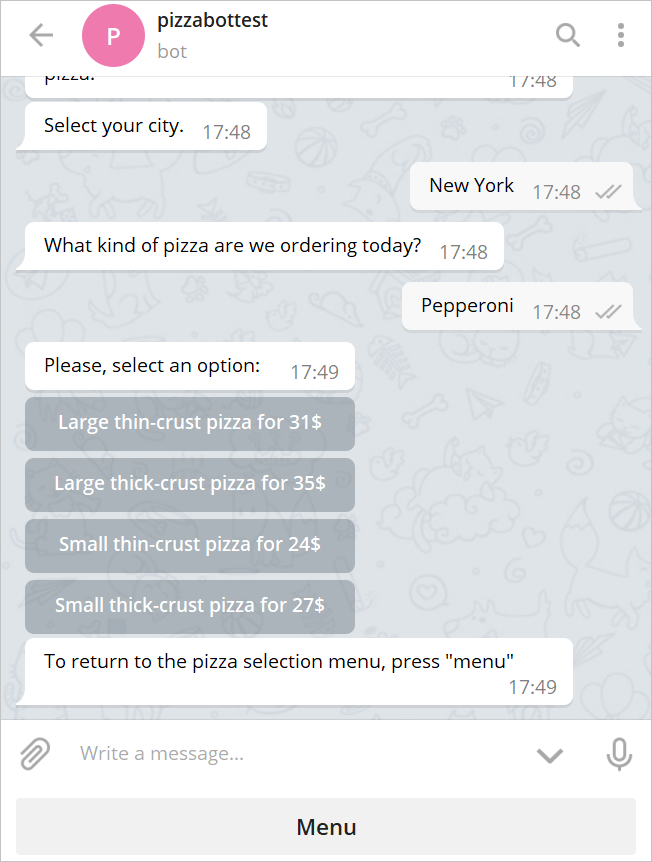The width and height of the screenshot is (652, 862).
Task: Pick Small thin-crust pizza for 24$
Action: (190, 545)
